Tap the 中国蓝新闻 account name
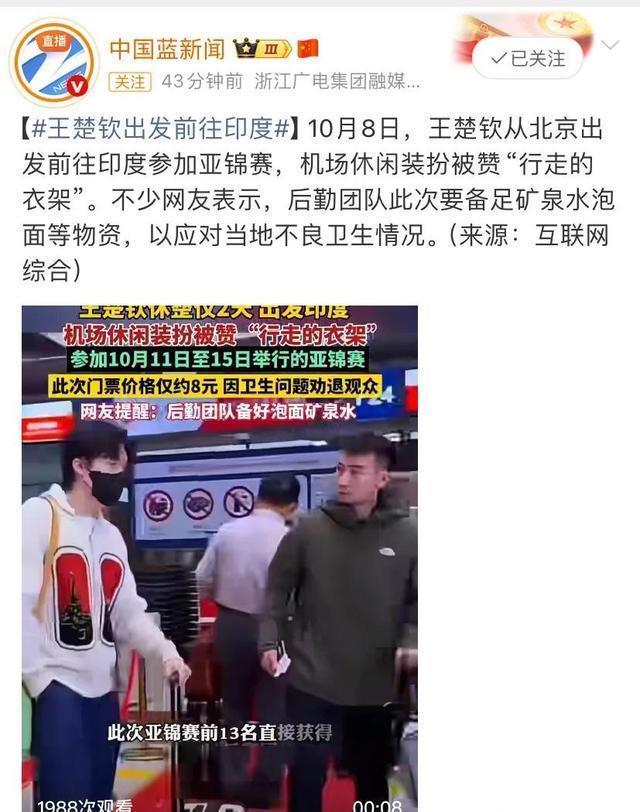The width and height of the screenshot is (640, 812). coord(166,48)
